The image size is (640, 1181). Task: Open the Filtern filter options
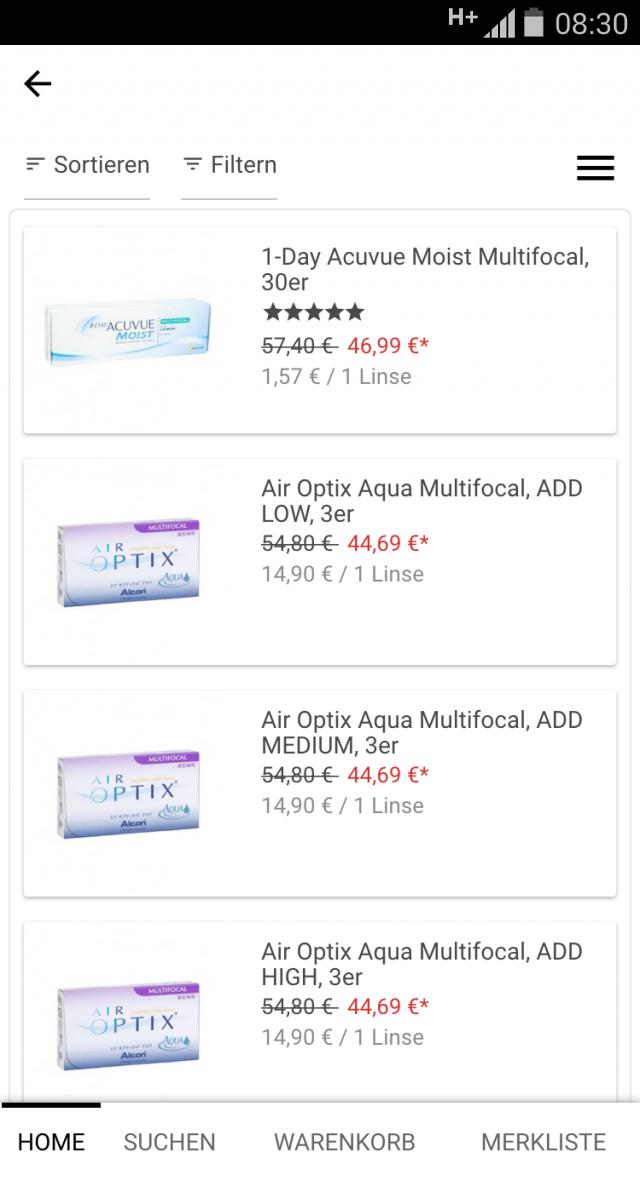pos(230,165)
